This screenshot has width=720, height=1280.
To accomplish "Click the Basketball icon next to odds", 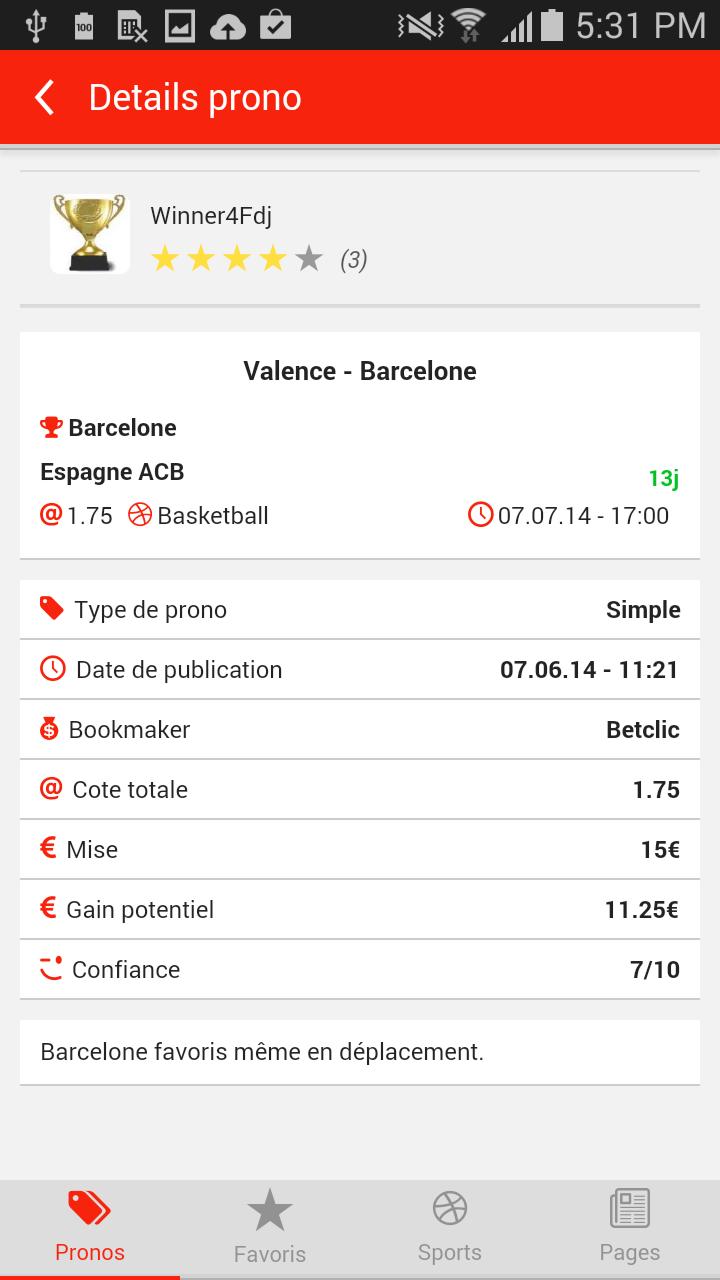I will [x=153, y=515].
